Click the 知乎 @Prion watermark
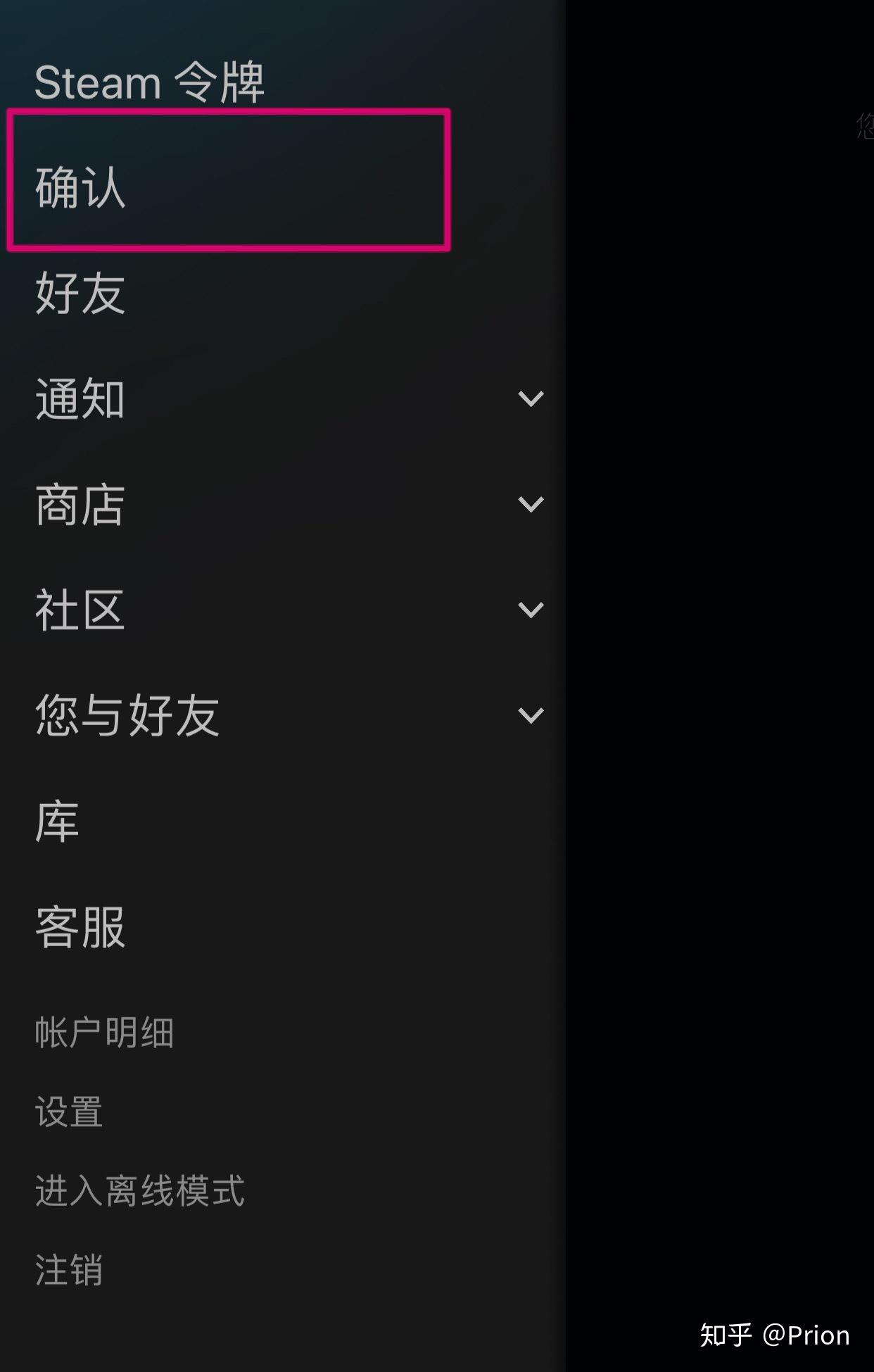874x1372 pixels. coord(773,1334)
